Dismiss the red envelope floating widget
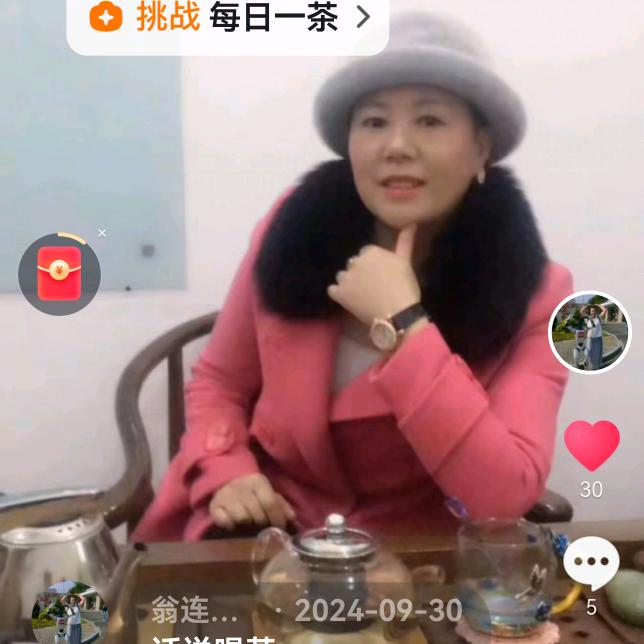Screen dimensions: 644x644 click(102, 233)
